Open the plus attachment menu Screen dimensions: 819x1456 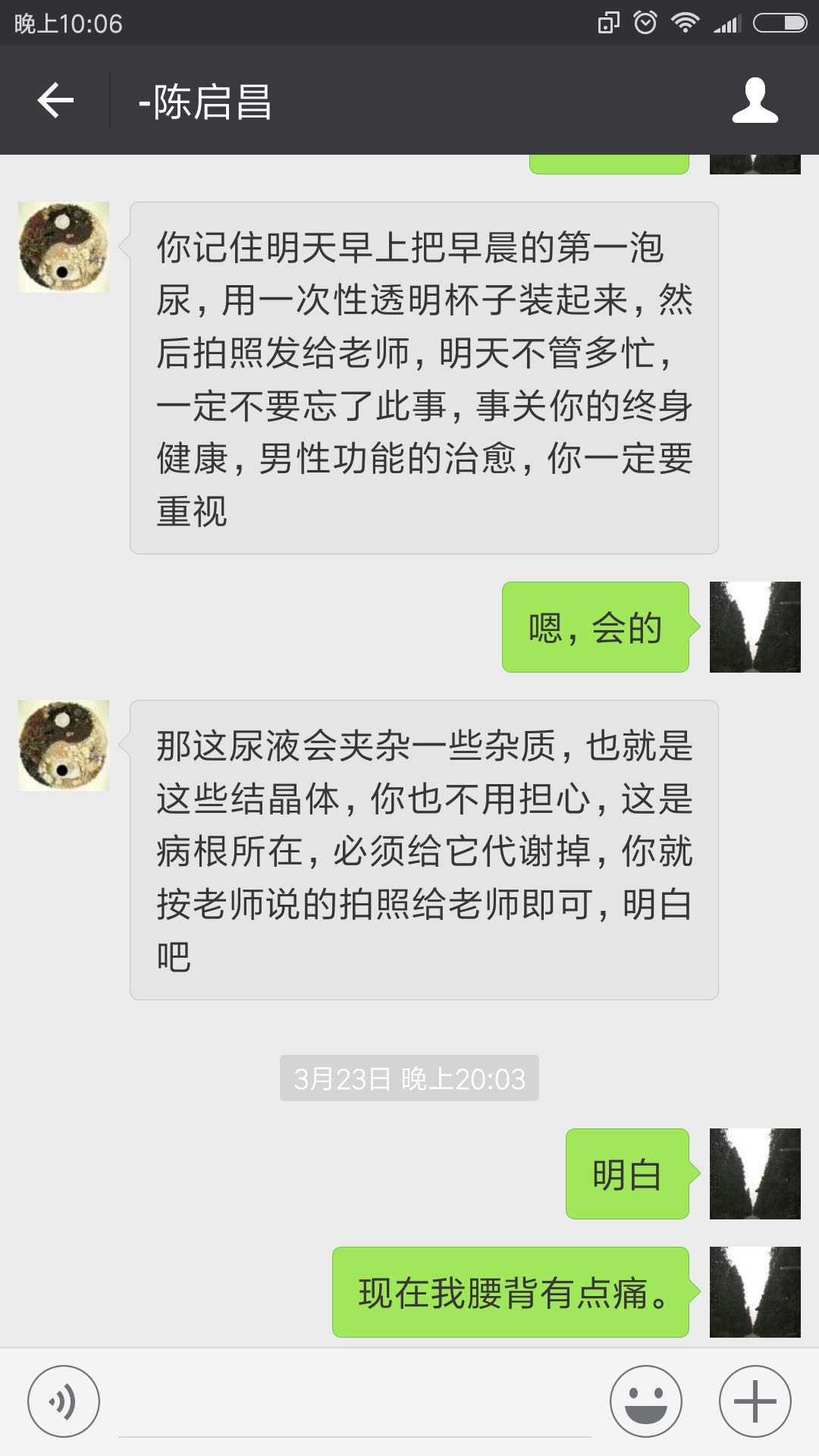755,1401
